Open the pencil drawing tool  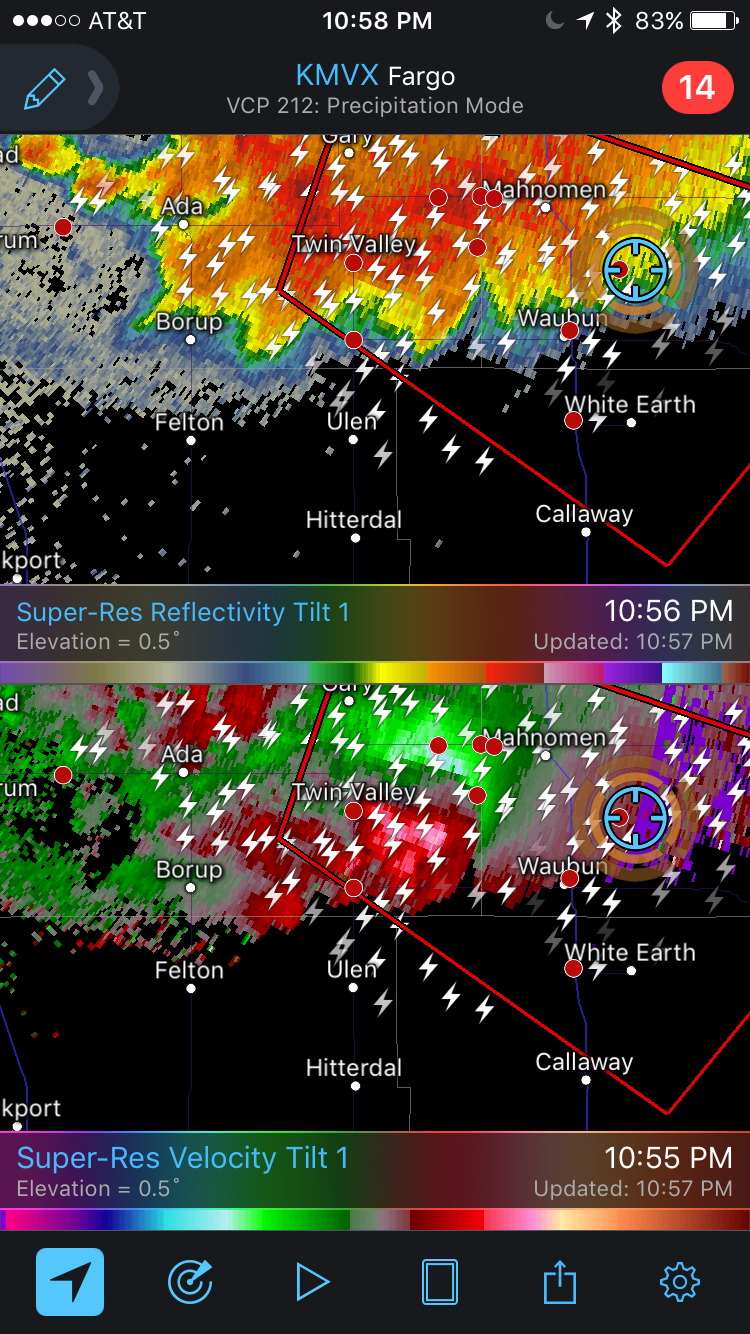pos(44,89)
